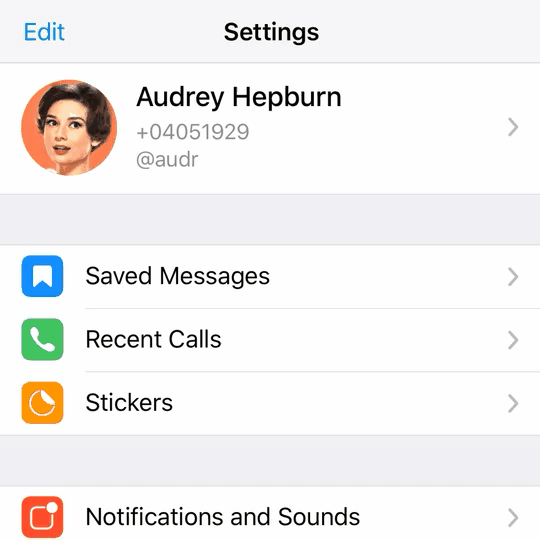540x540 pixels.
Task: Open Saved Messages
Action: [x=270, y=277]
